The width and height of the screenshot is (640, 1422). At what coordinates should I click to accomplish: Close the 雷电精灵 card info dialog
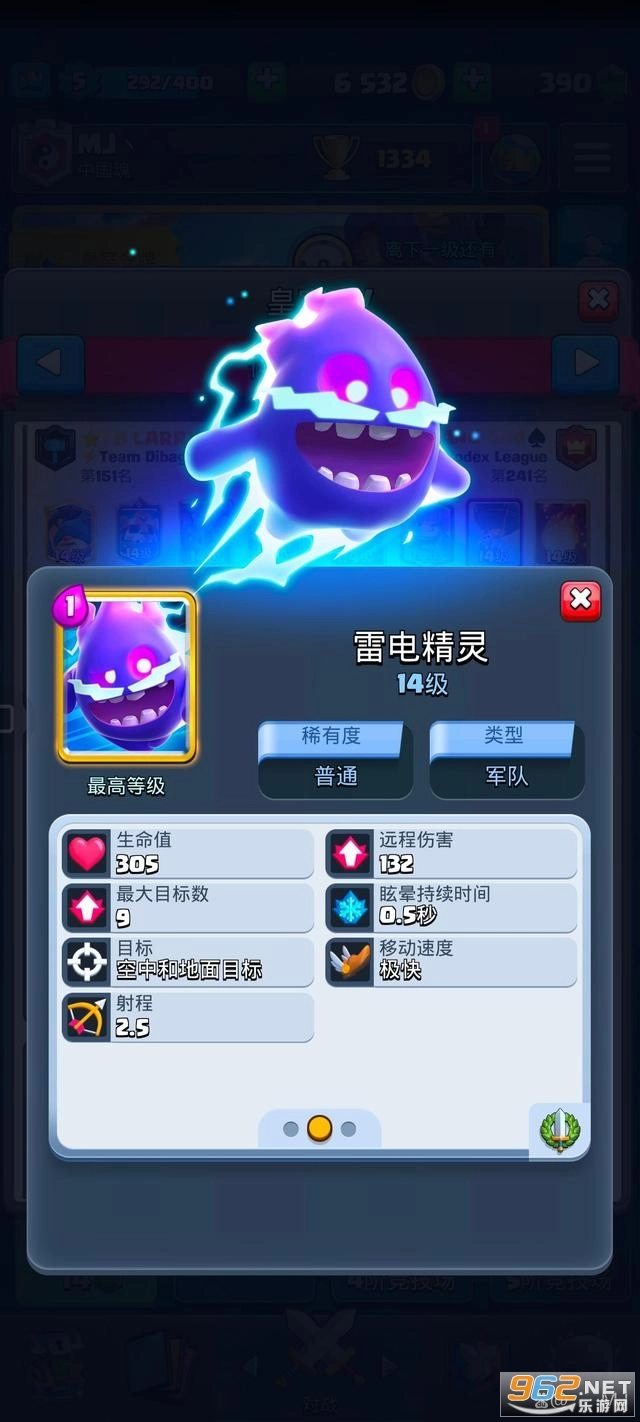(580, 600)
